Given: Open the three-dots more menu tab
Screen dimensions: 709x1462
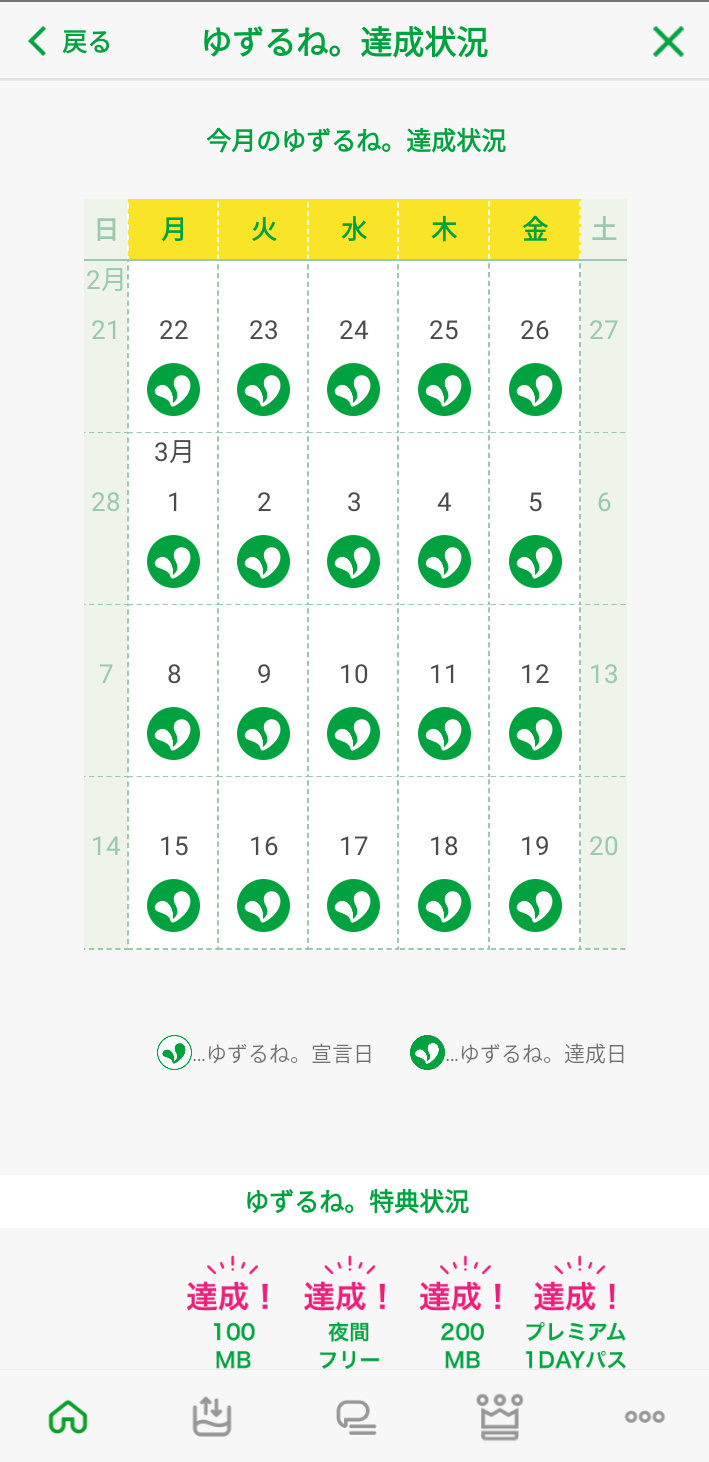Looking at the screenshot, I should [x=644, y=1417].
